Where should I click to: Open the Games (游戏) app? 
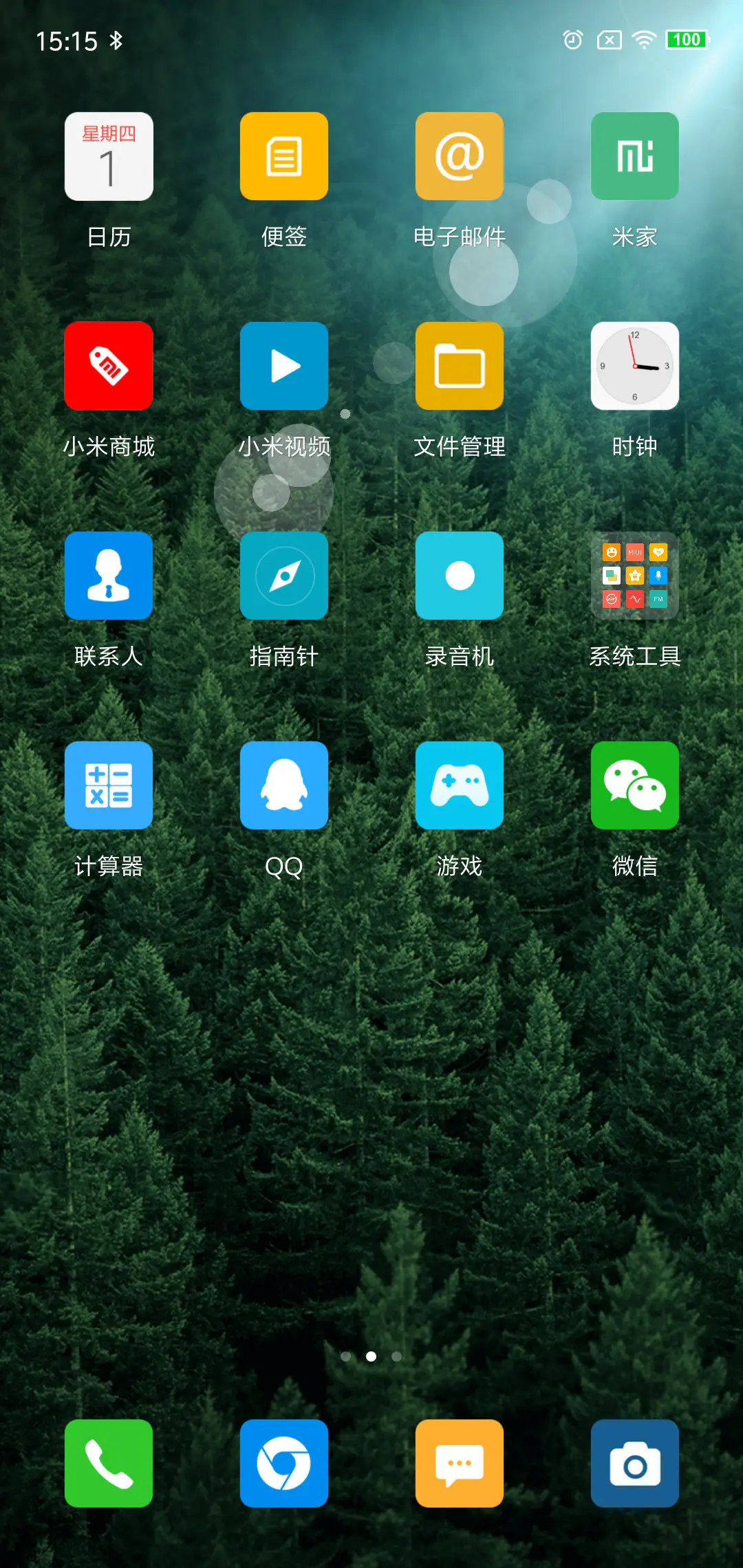[459, 786]
